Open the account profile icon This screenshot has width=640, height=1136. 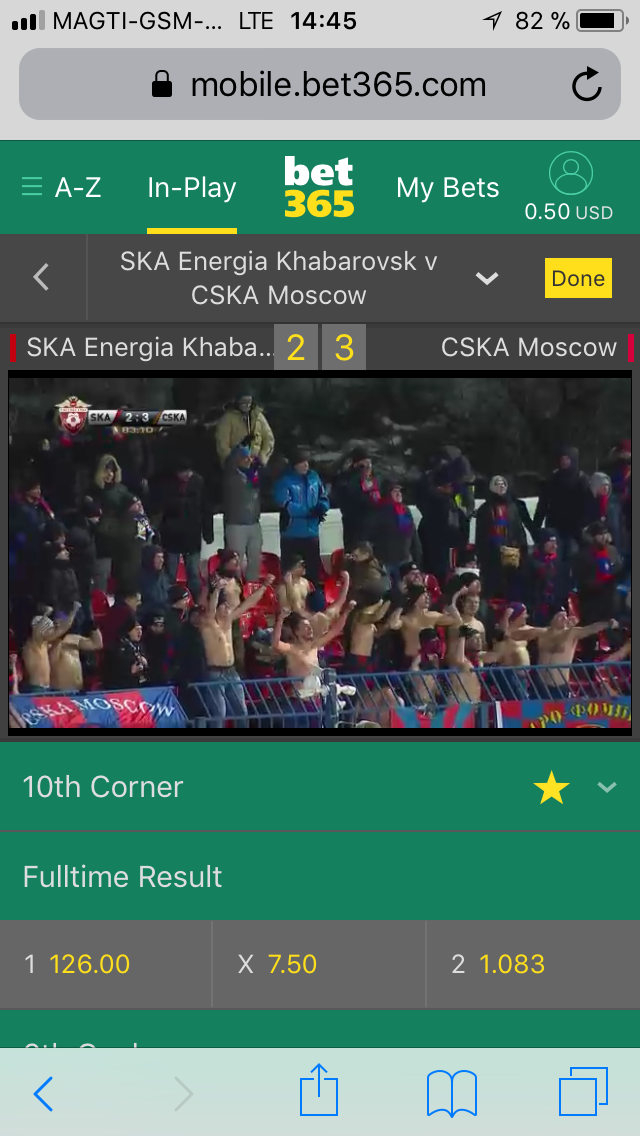(x=570, y=175)
